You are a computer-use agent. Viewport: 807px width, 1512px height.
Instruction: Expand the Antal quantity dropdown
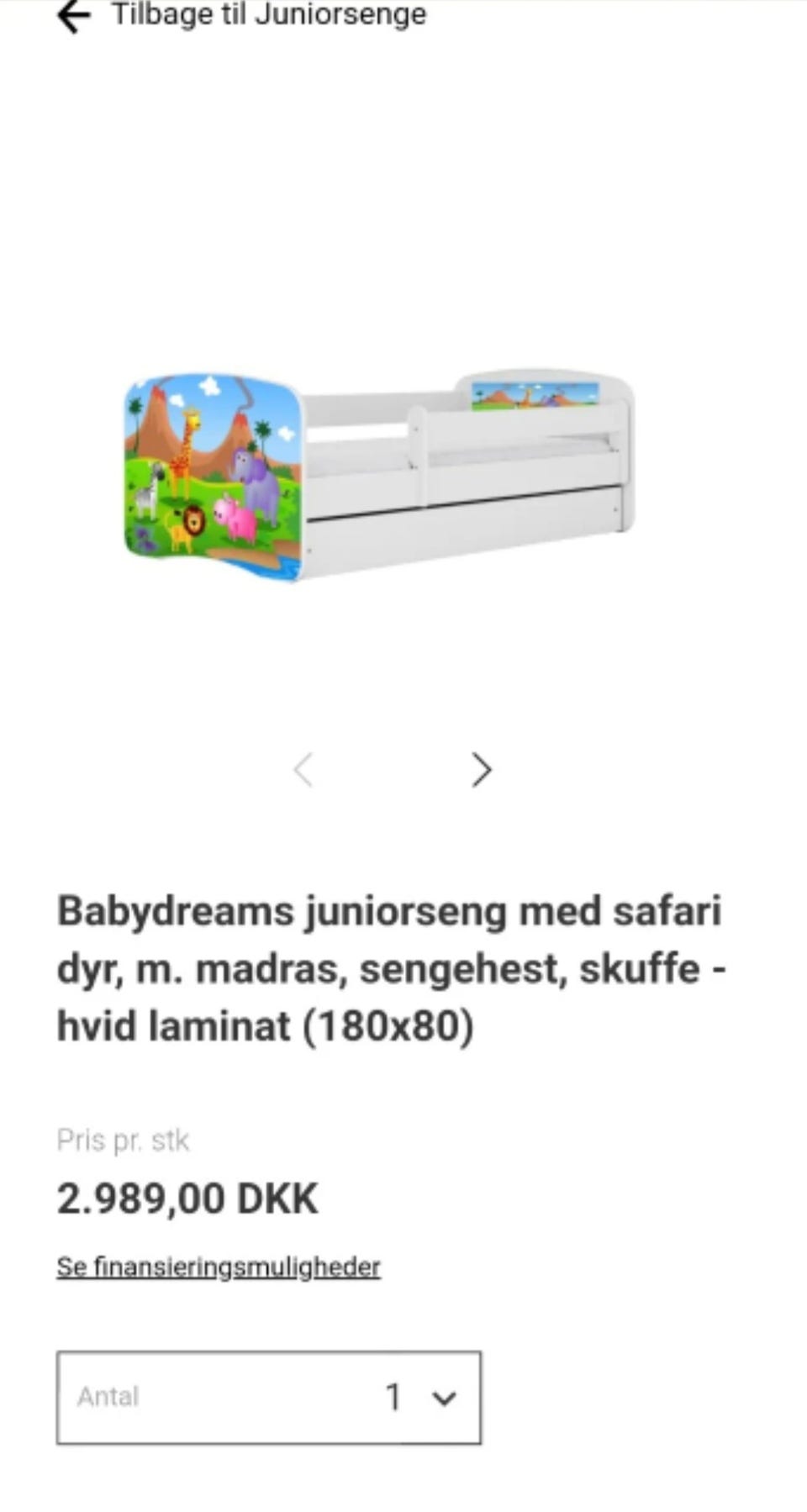pos(269,1397)
